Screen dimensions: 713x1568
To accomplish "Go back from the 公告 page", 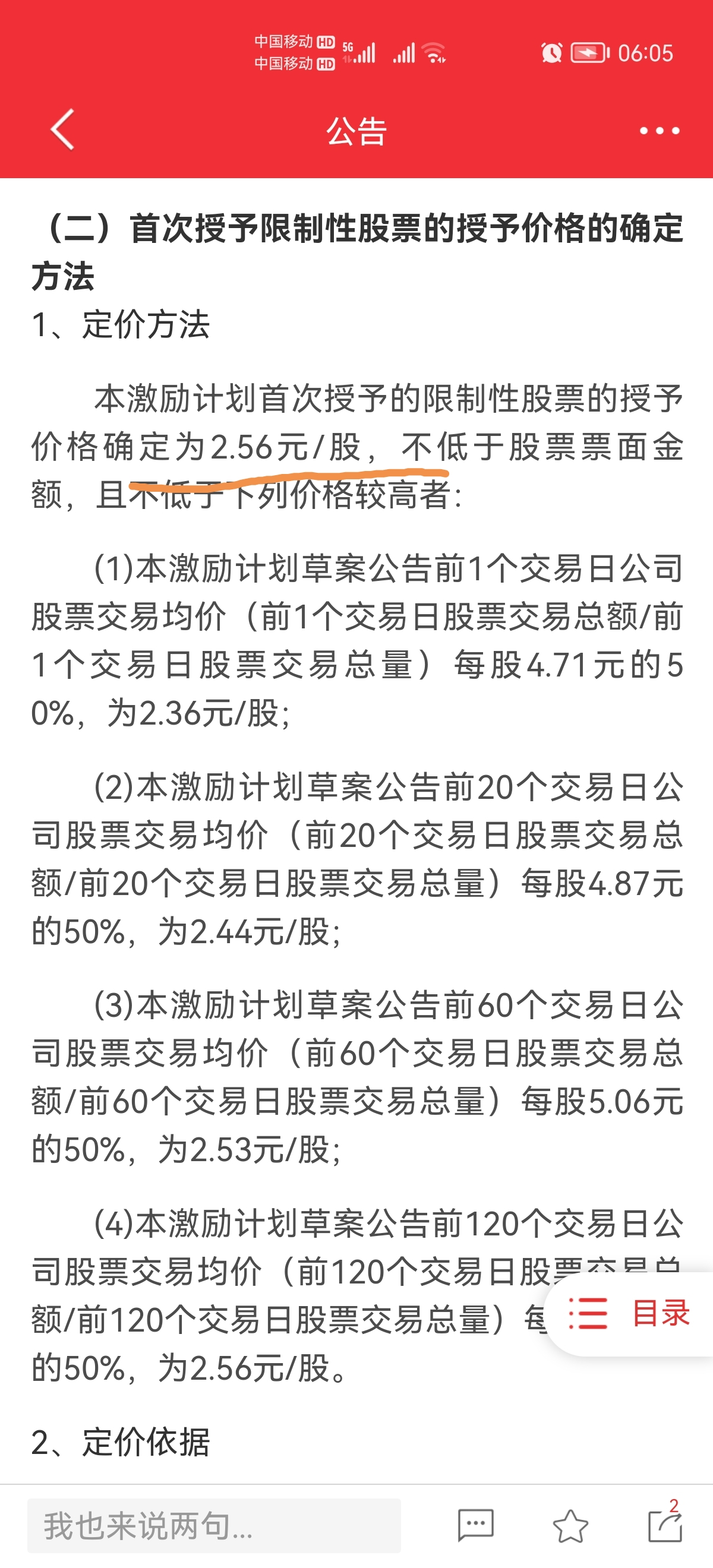I will 63,129.
